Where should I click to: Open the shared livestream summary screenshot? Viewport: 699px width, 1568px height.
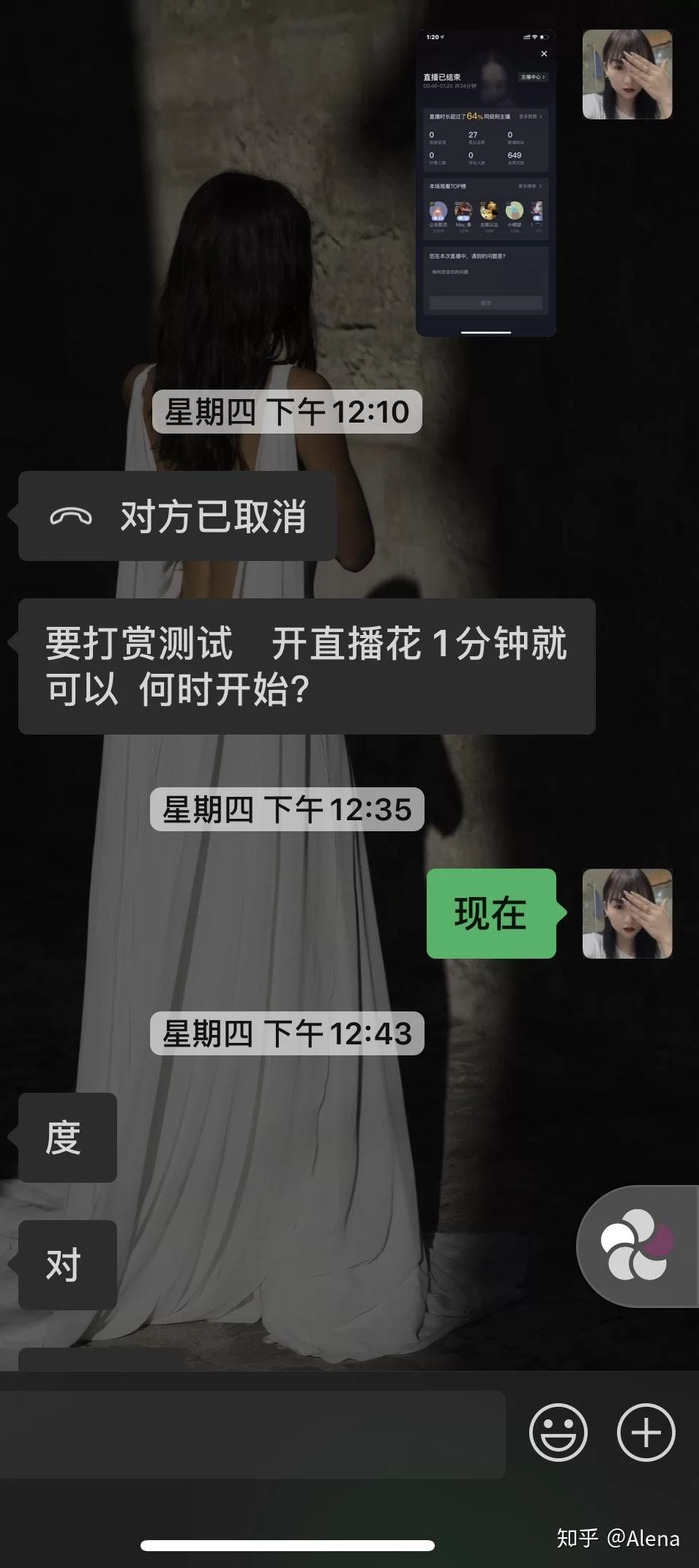click(x=485, y=183)
